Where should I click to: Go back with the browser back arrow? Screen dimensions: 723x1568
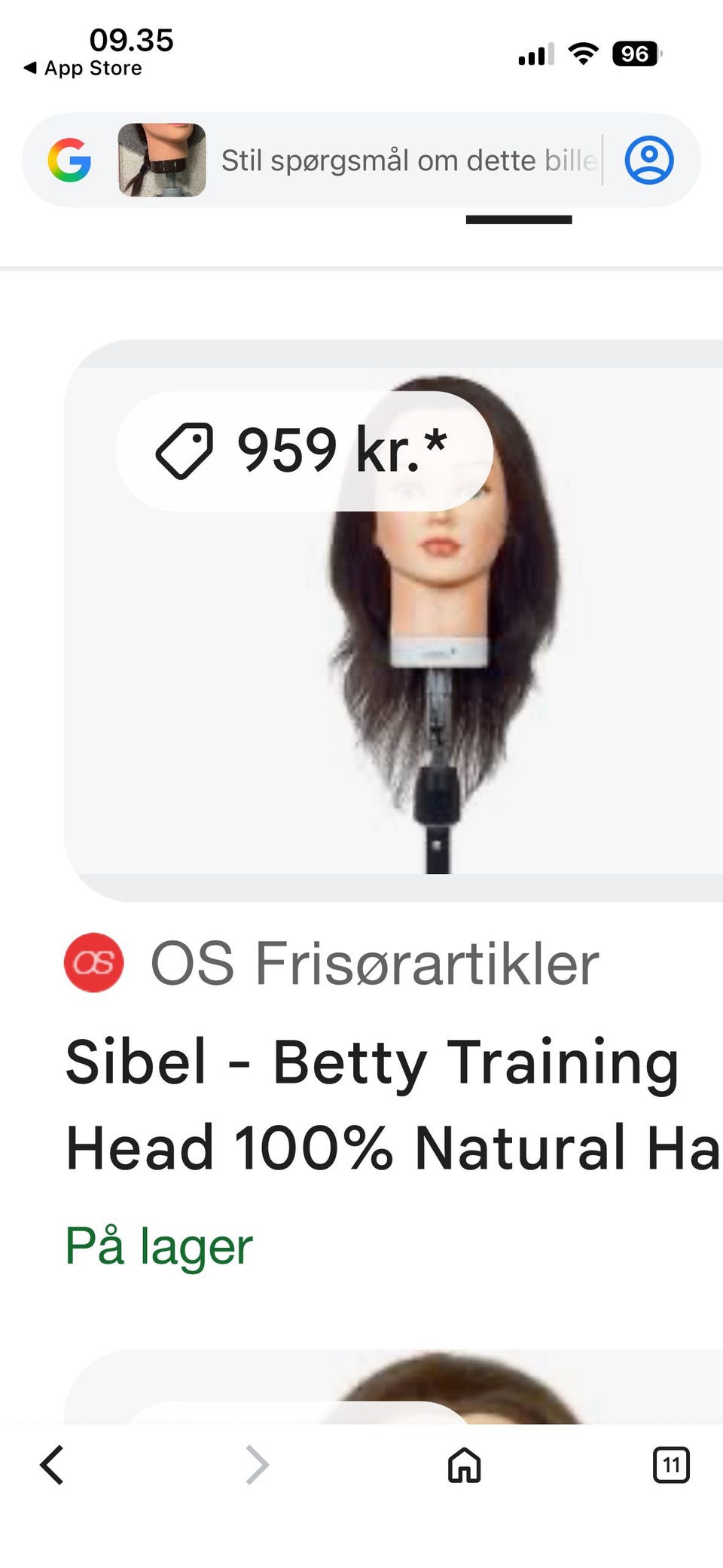51,1466
